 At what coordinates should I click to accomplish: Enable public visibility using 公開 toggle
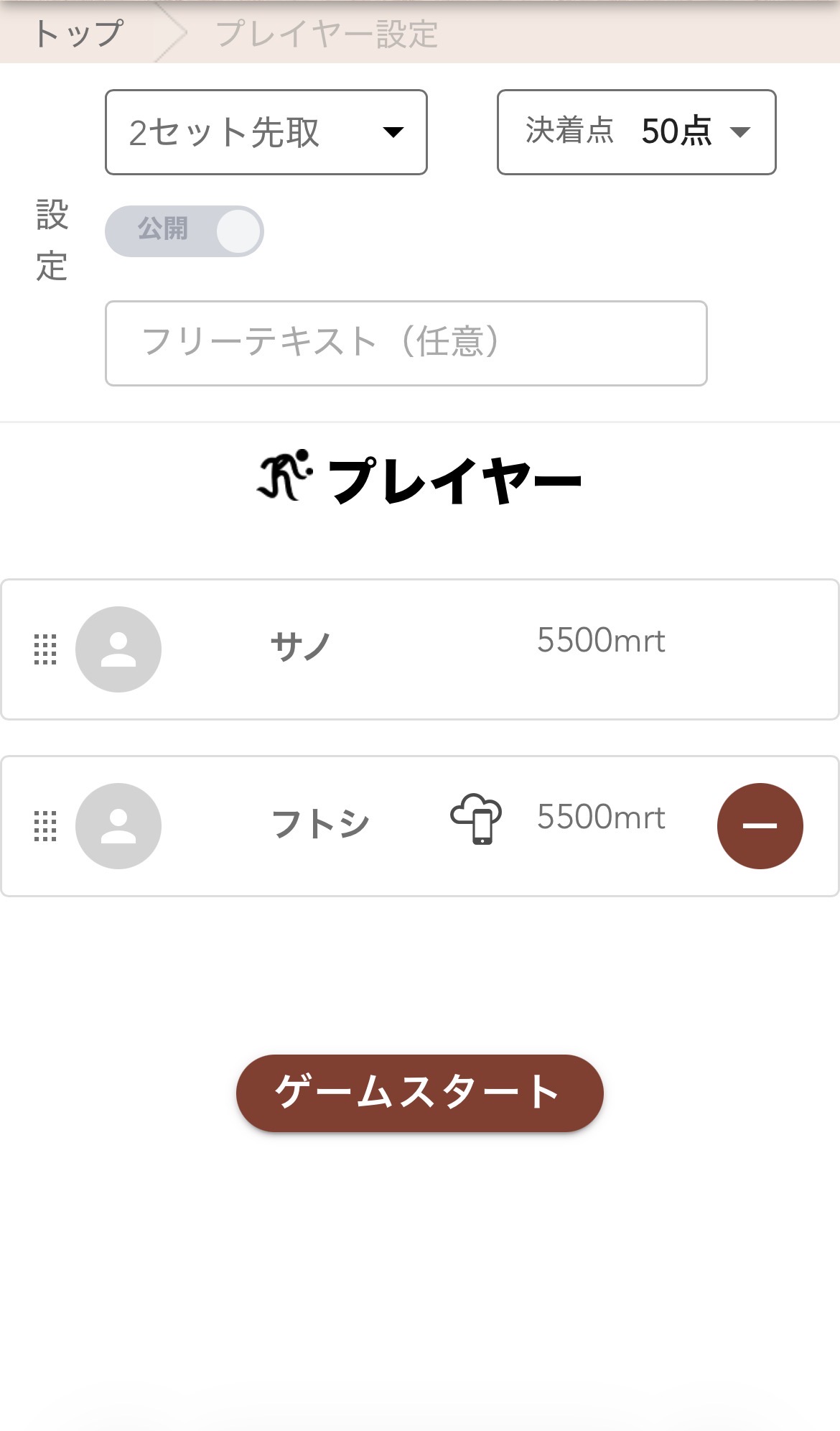point(183,230)
